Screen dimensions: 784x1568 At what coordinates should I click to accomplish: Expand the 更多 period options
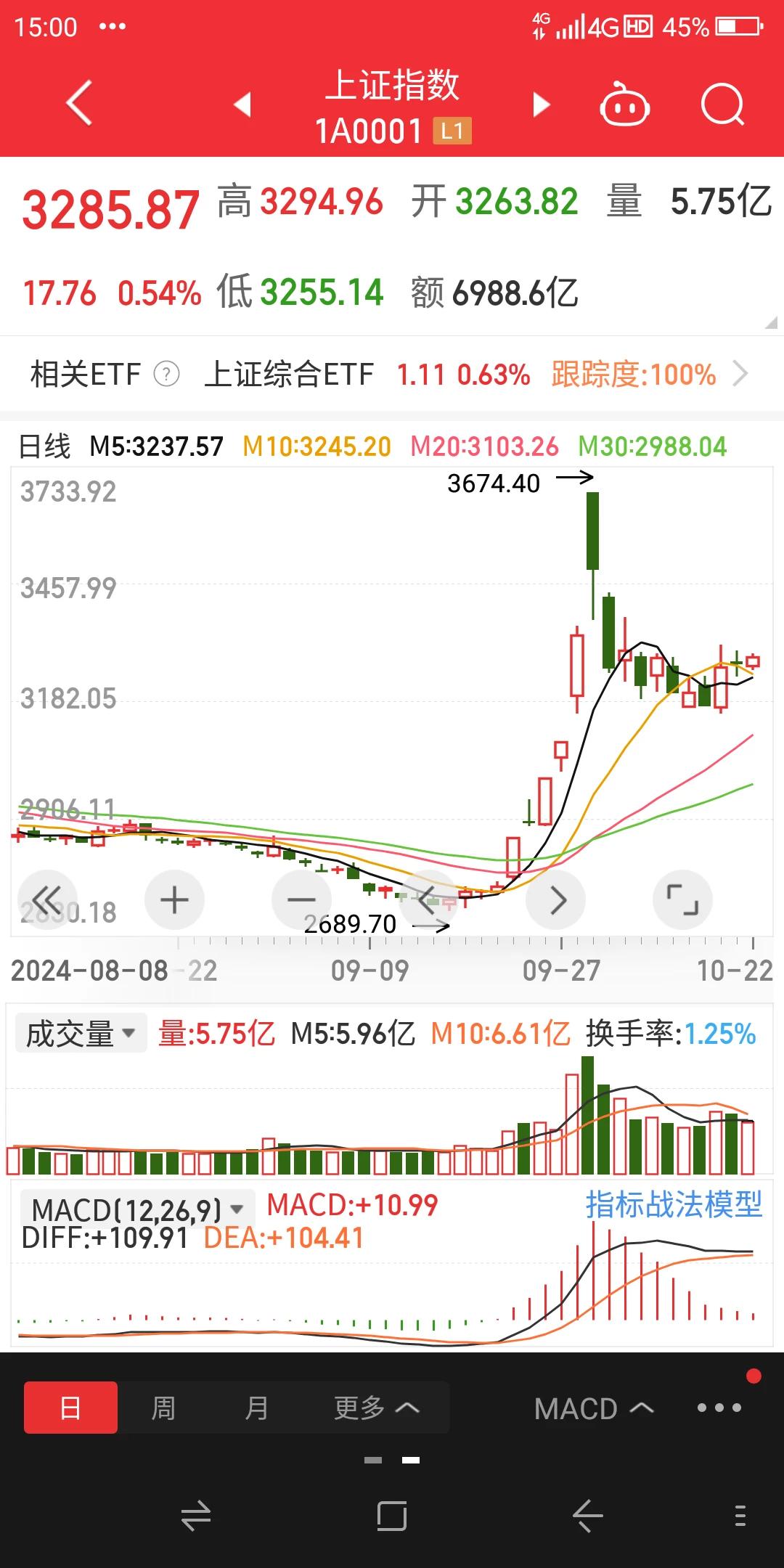click(376, 1408)
